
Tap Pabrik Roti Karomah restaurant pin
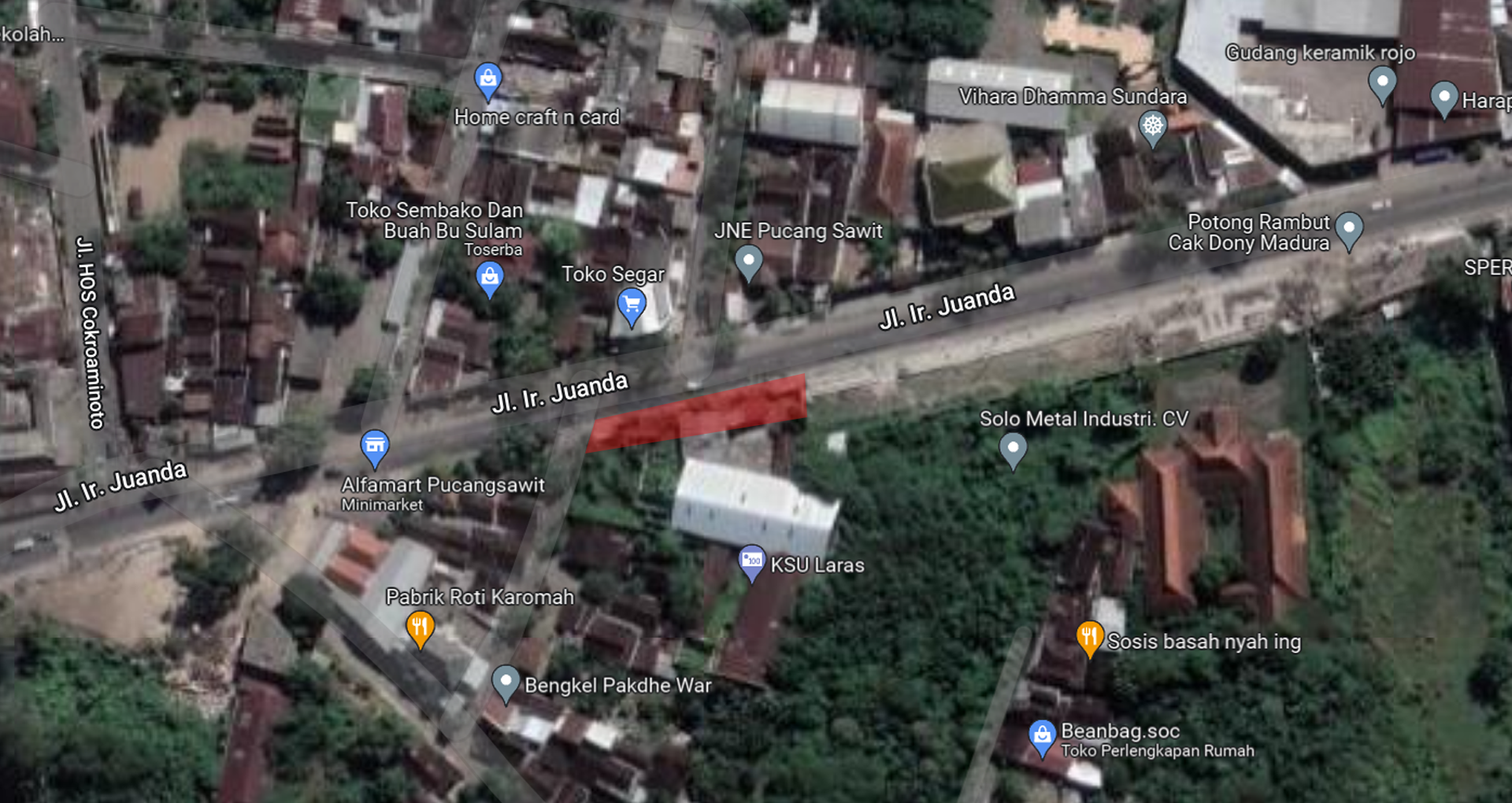tap(420, 628)
